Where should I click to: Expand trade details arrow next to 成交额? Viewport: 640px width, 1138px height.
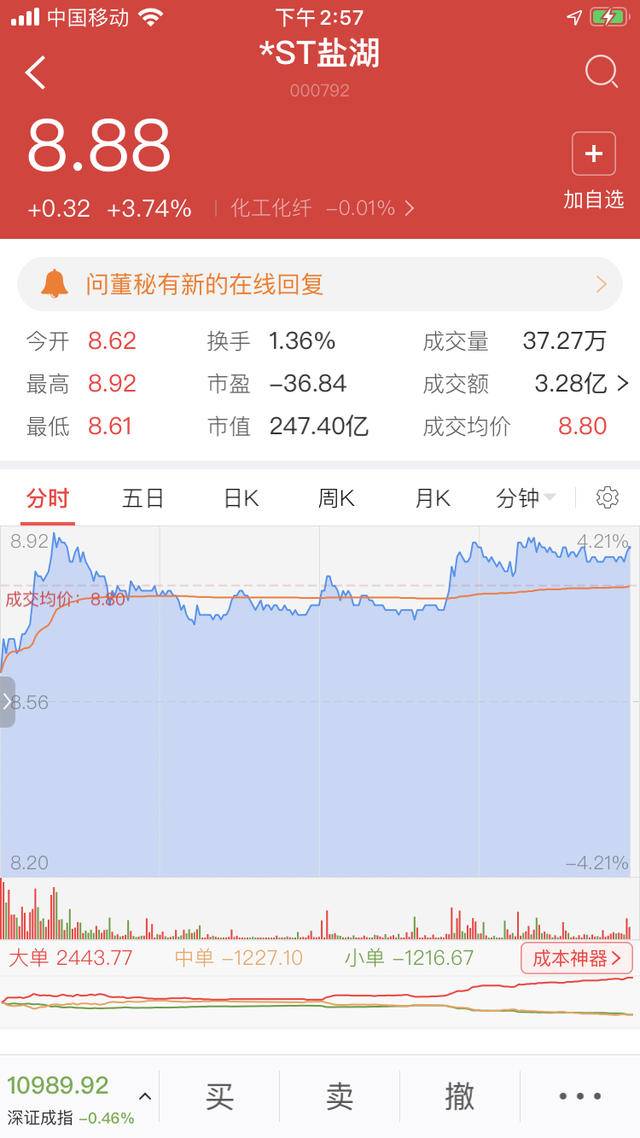pyautogui.click(x=623, y=383)
